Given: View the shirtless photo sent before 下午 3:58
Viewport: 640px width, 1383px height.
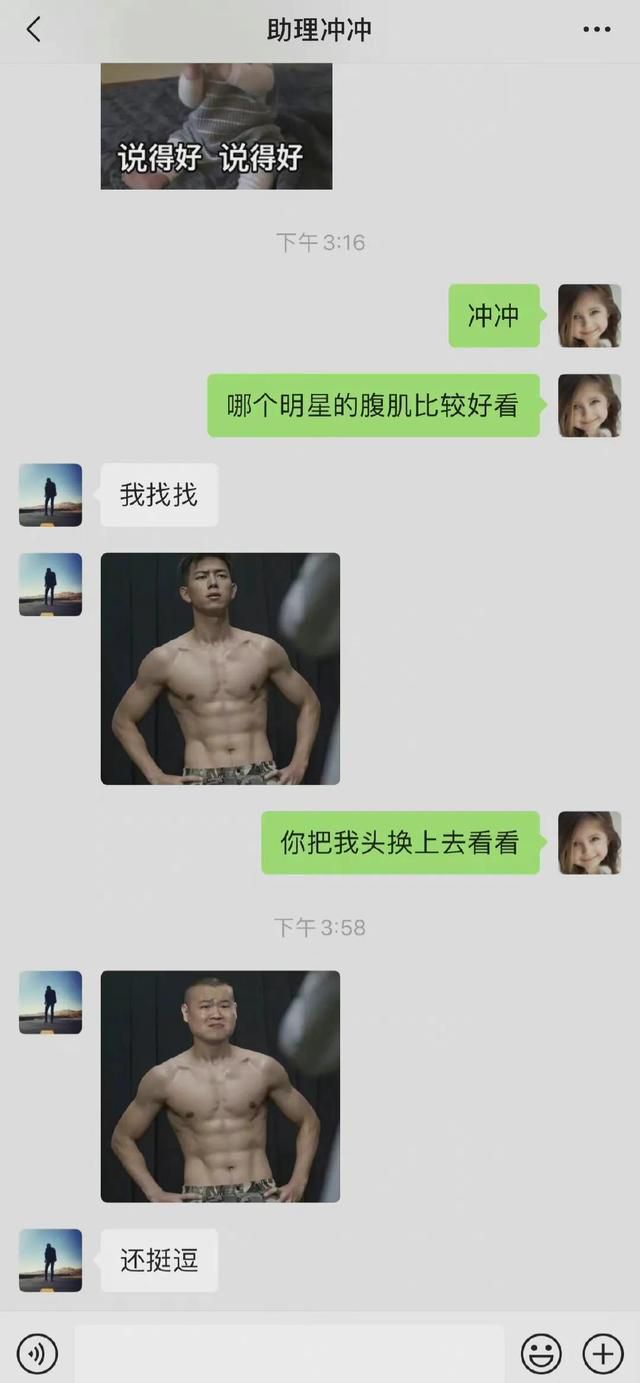Looking at the screenshot, I should pos(220,669).
